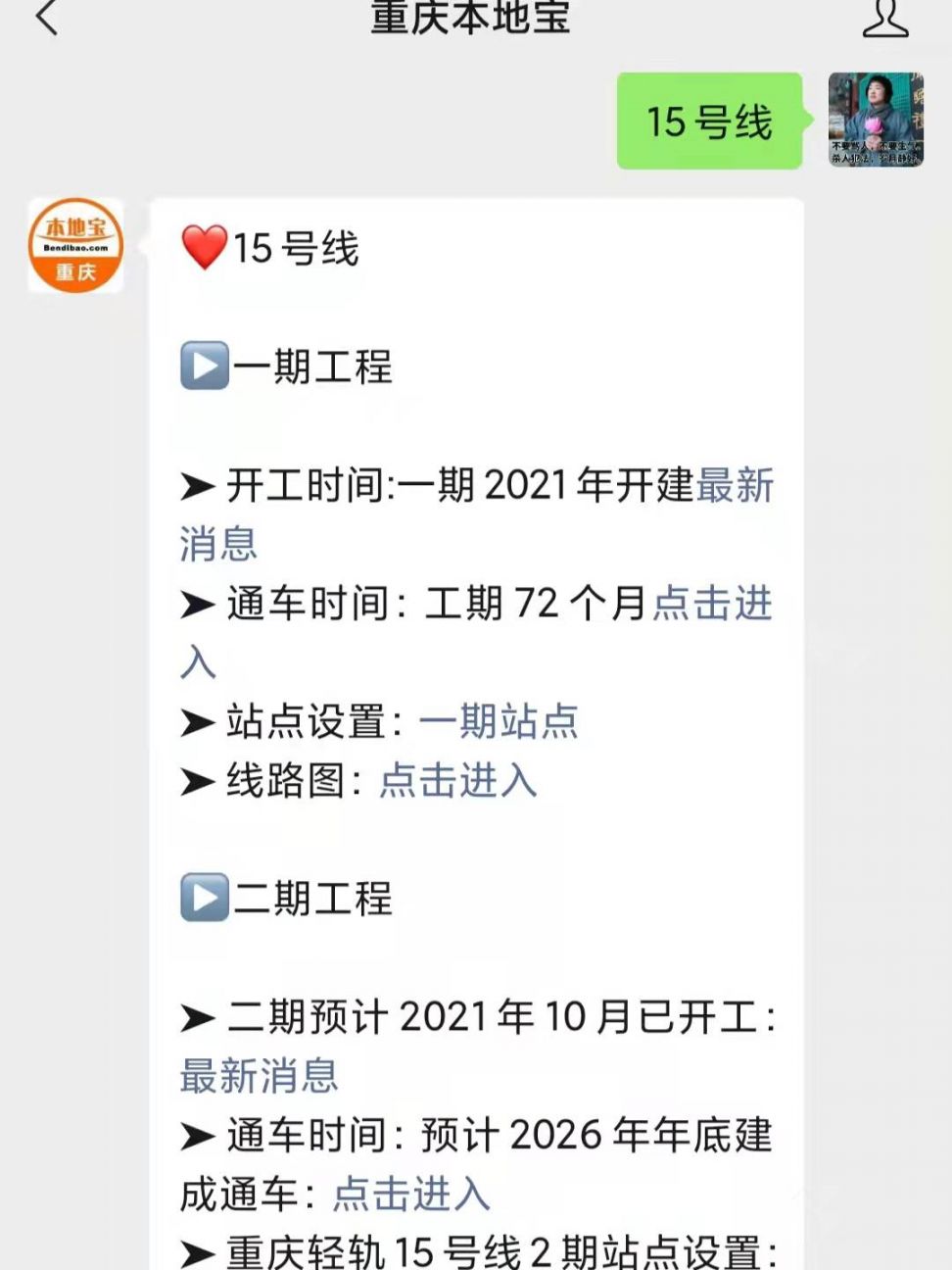The image size is (952, 1270).
Task: Open 点击进入 link beside 线路图
Action: 458,781
